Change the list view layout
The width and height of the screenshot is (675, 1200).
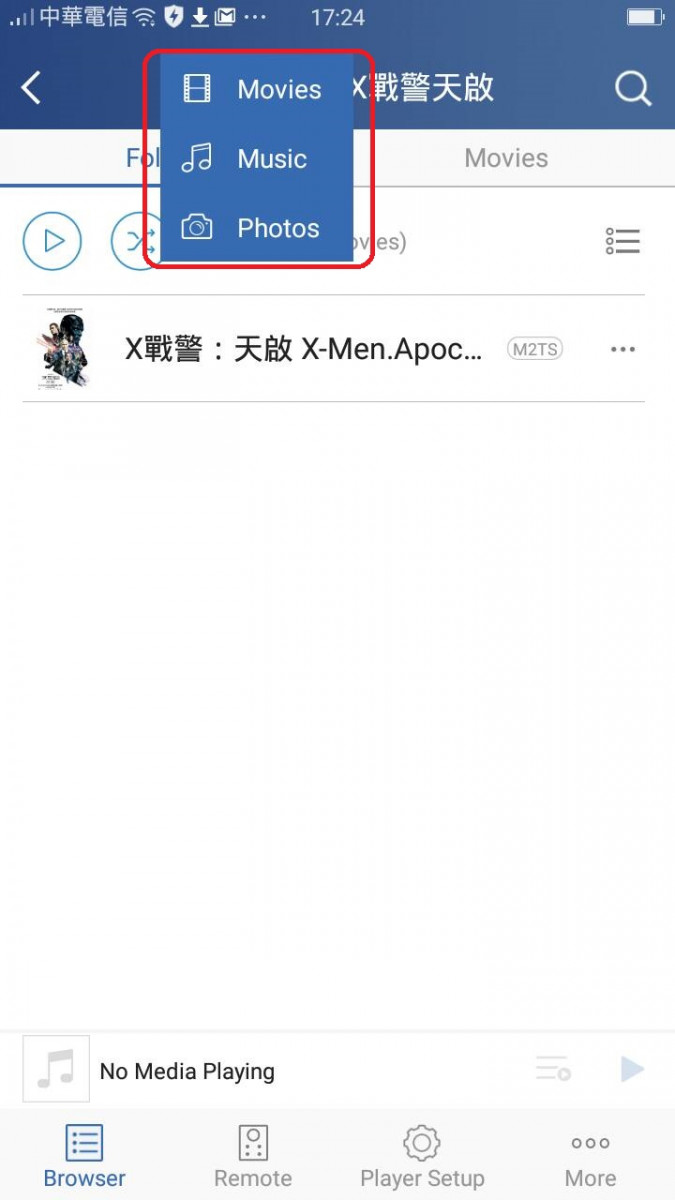[622, 241]
